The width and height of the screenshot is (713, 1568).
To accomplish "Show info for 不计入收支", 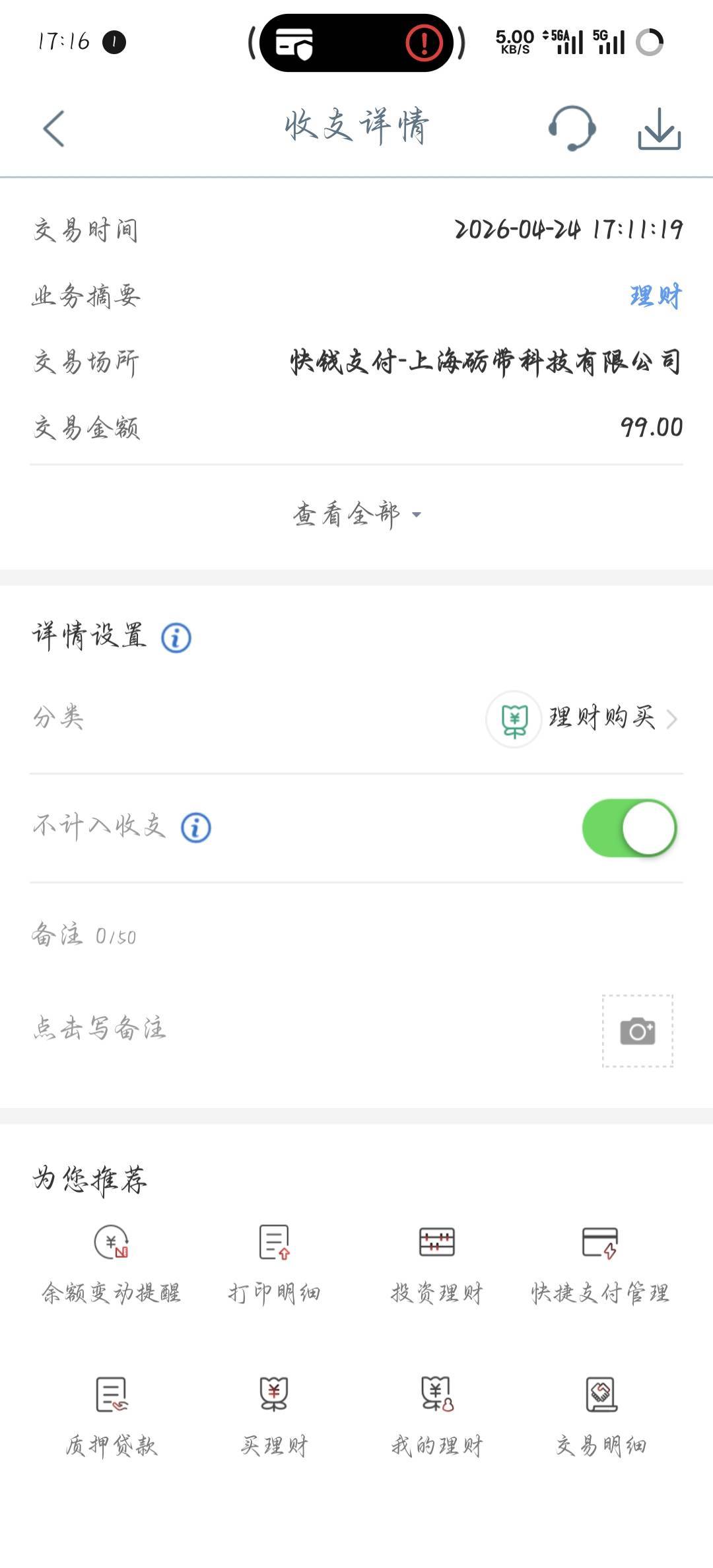I will click(196, 828).
